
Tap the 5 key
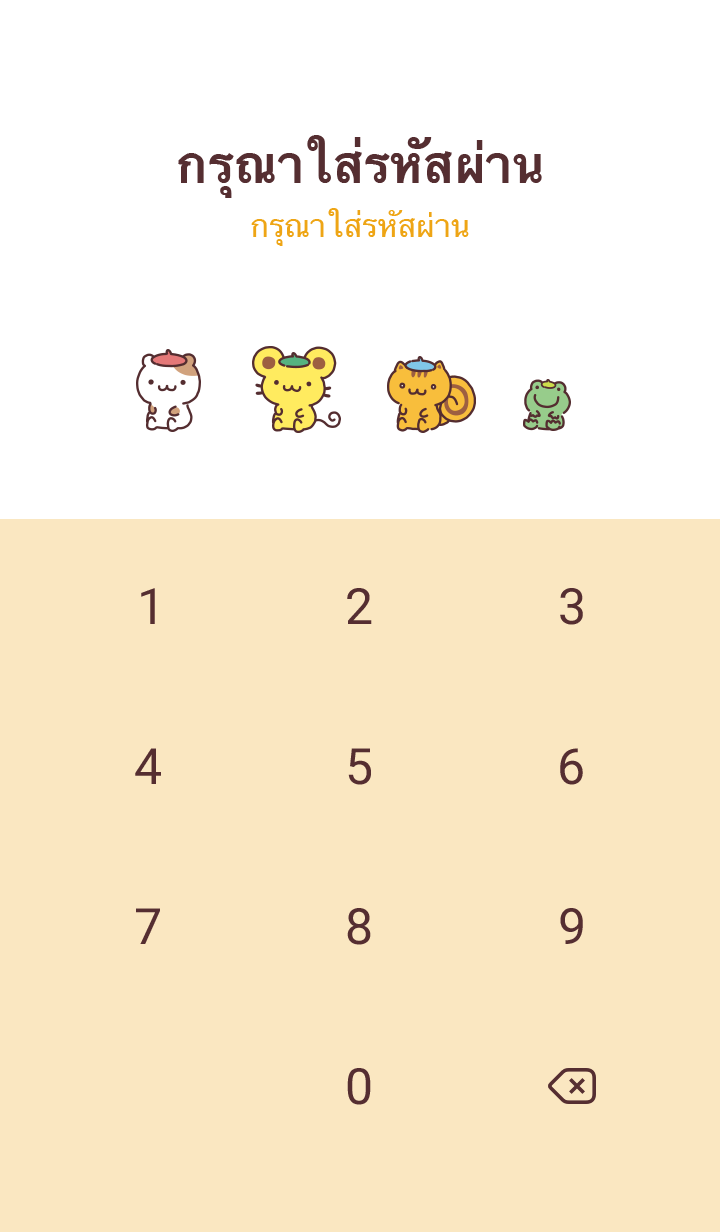click(359, 767)
